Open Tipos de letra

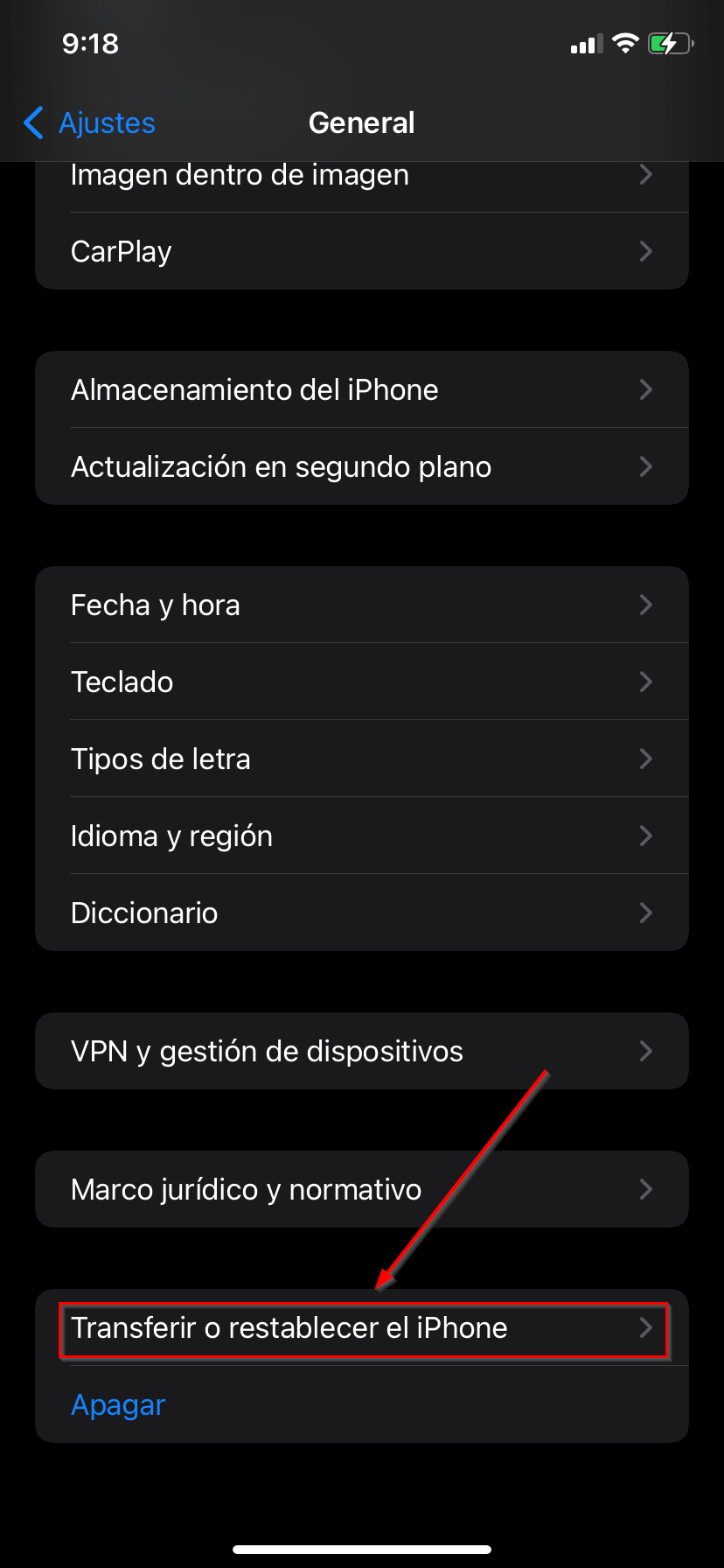coord(362,759)
